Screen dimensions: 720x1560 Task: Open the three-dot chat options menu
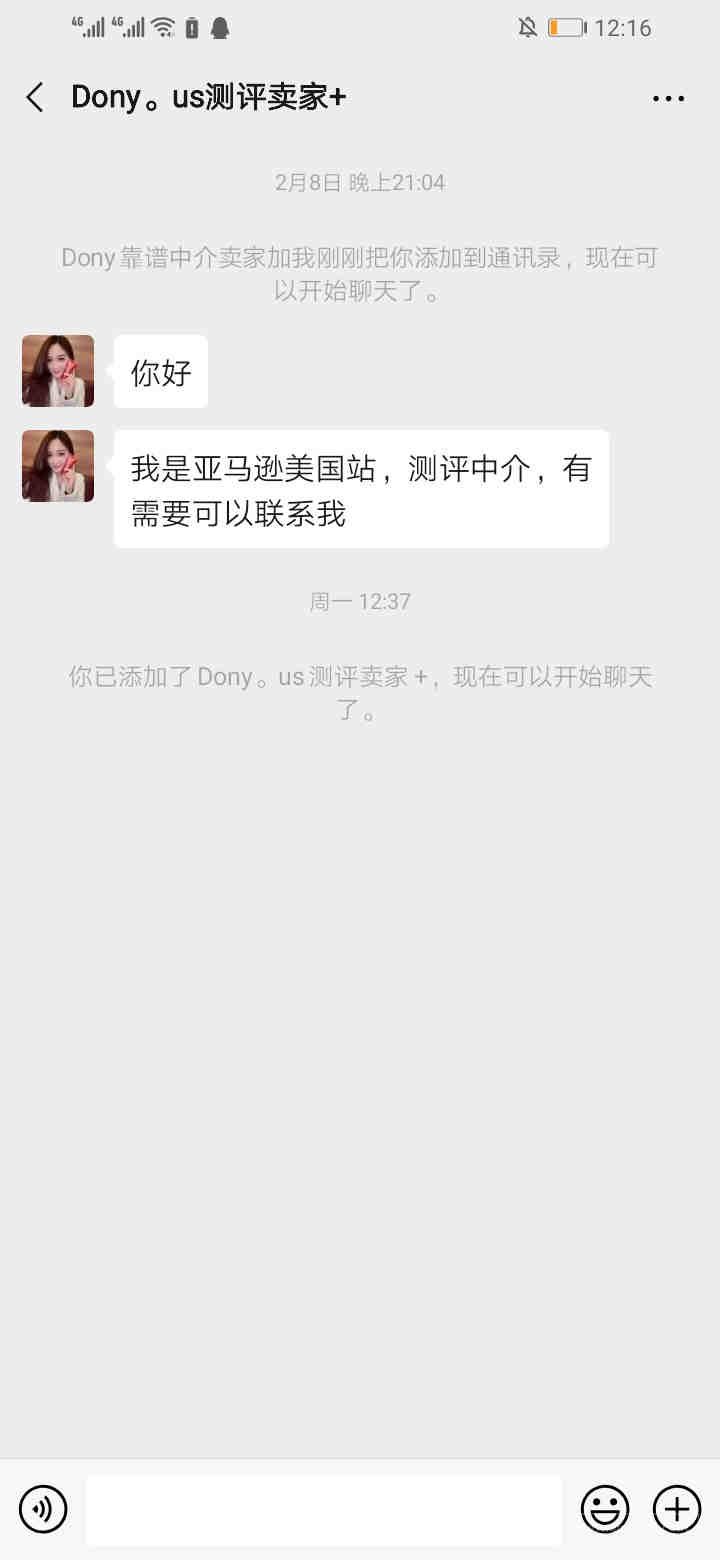pyautogui.click(x=668, y=98)
